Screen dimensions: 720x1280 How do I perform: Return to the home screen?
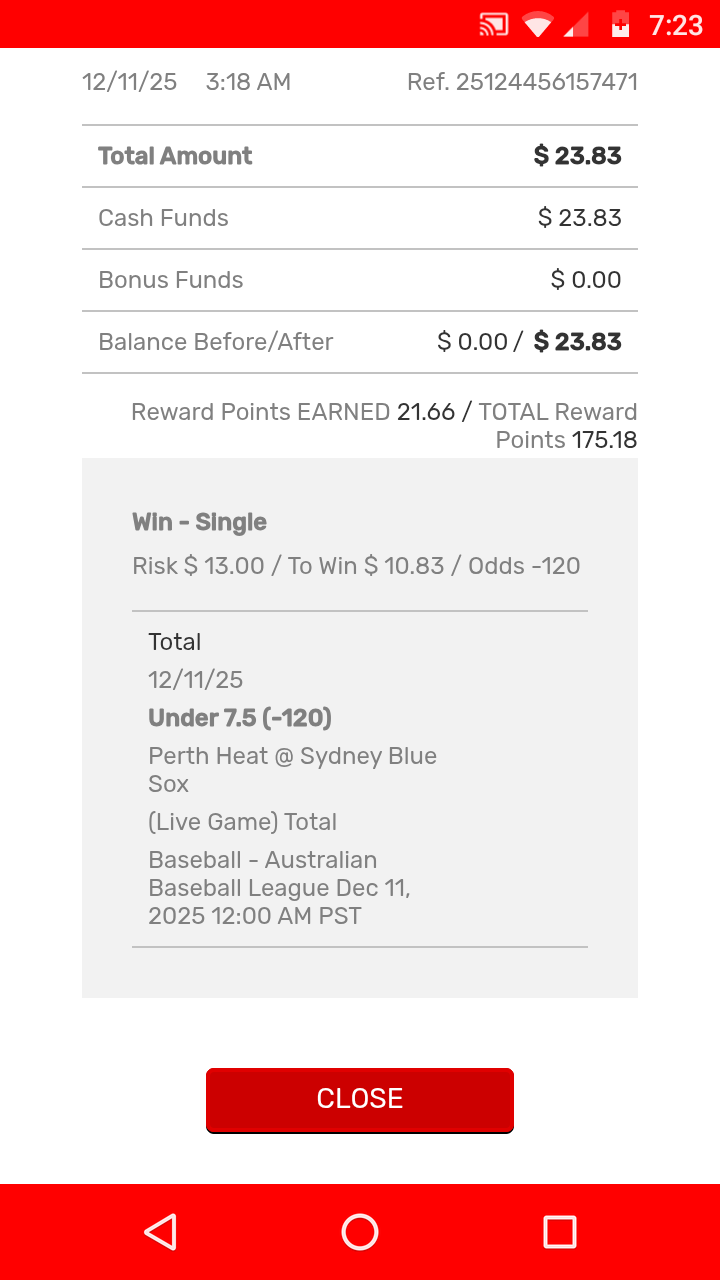click(360, 1232)
